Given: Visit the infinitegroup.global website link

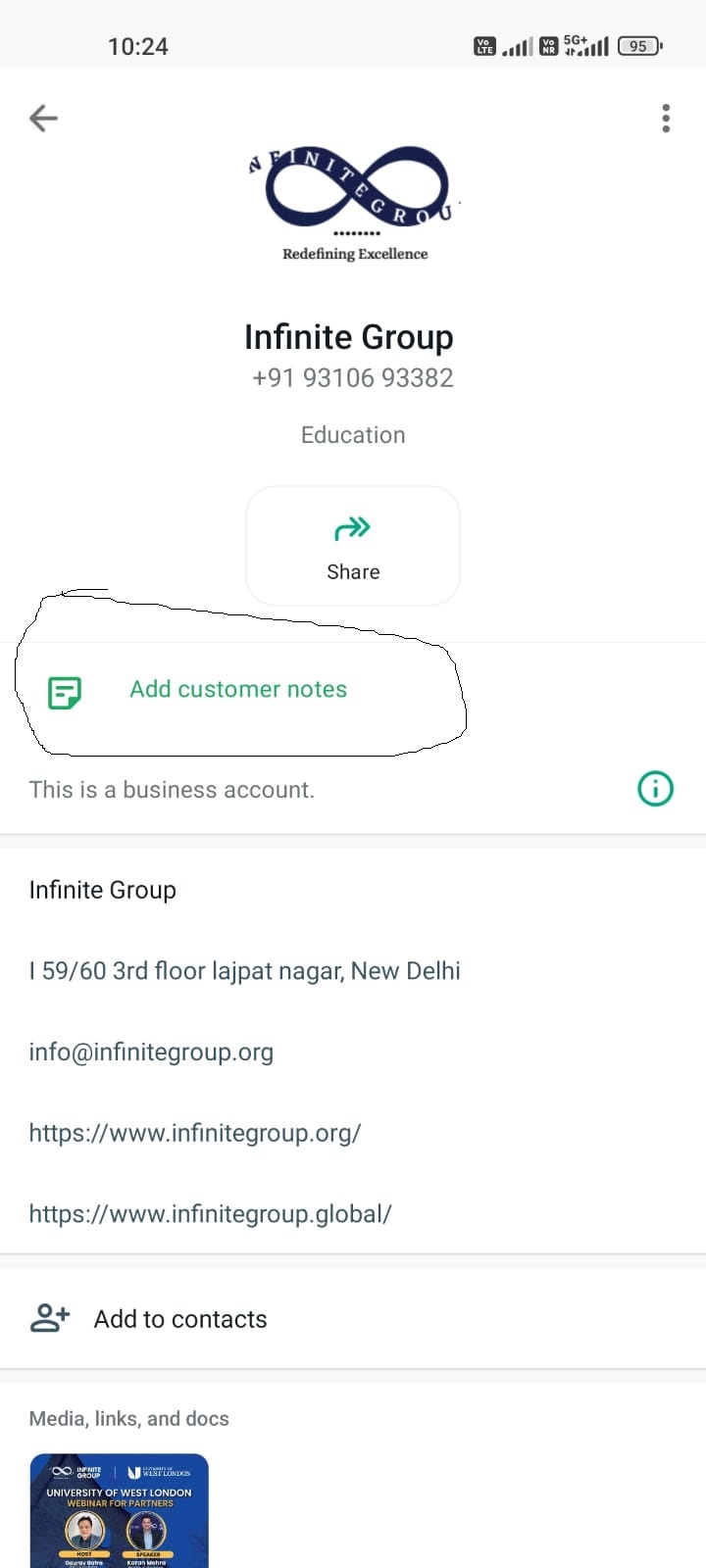Looking at the screenshot, I should [x=210, y=1214].
